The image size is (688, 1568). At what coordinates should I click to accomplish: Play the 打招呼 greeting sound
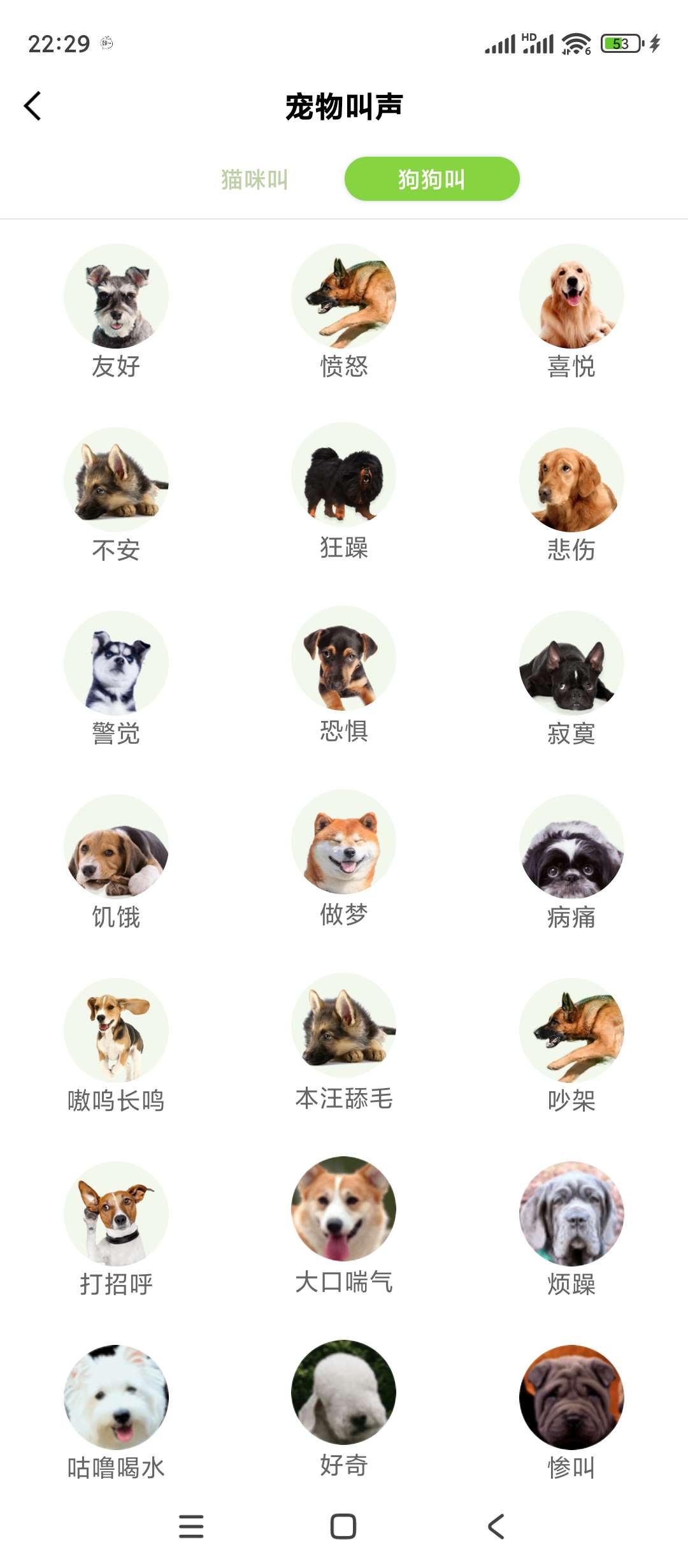pos(116,1214)
